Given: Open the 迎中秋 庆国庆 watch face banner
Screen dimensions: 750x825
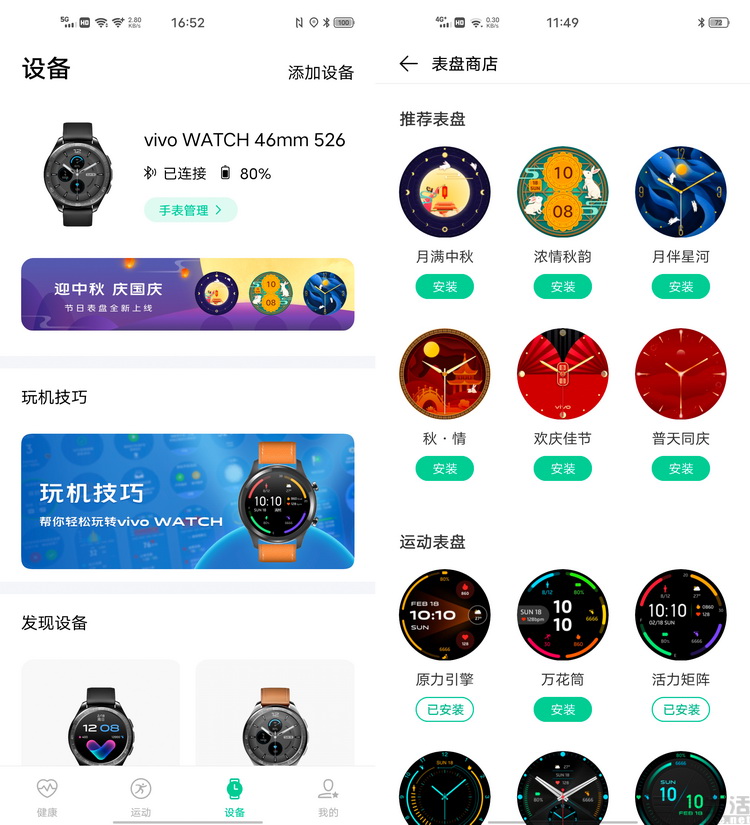Looking at the screenshot, I should tap(187, 294).
